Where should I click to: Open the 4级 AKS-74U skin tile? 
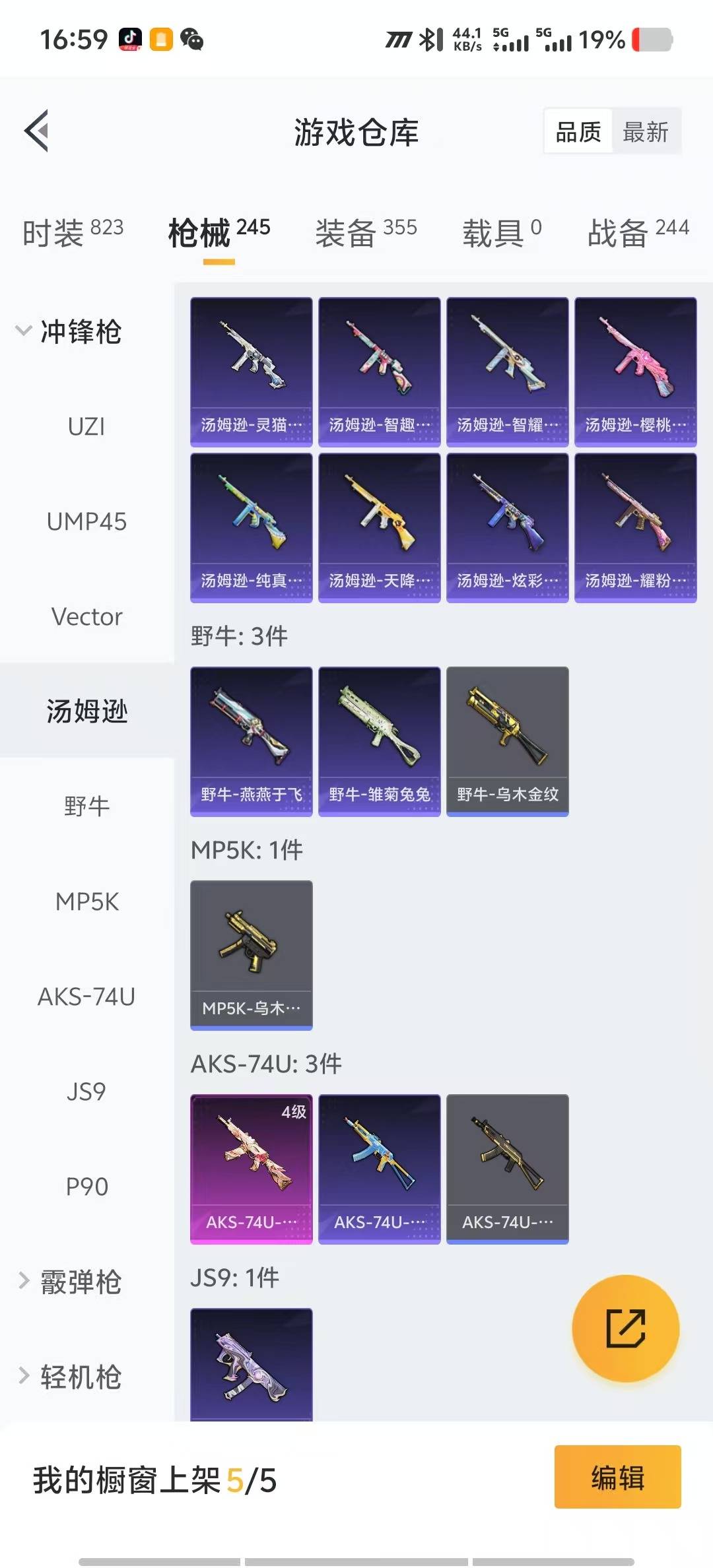251,1169
